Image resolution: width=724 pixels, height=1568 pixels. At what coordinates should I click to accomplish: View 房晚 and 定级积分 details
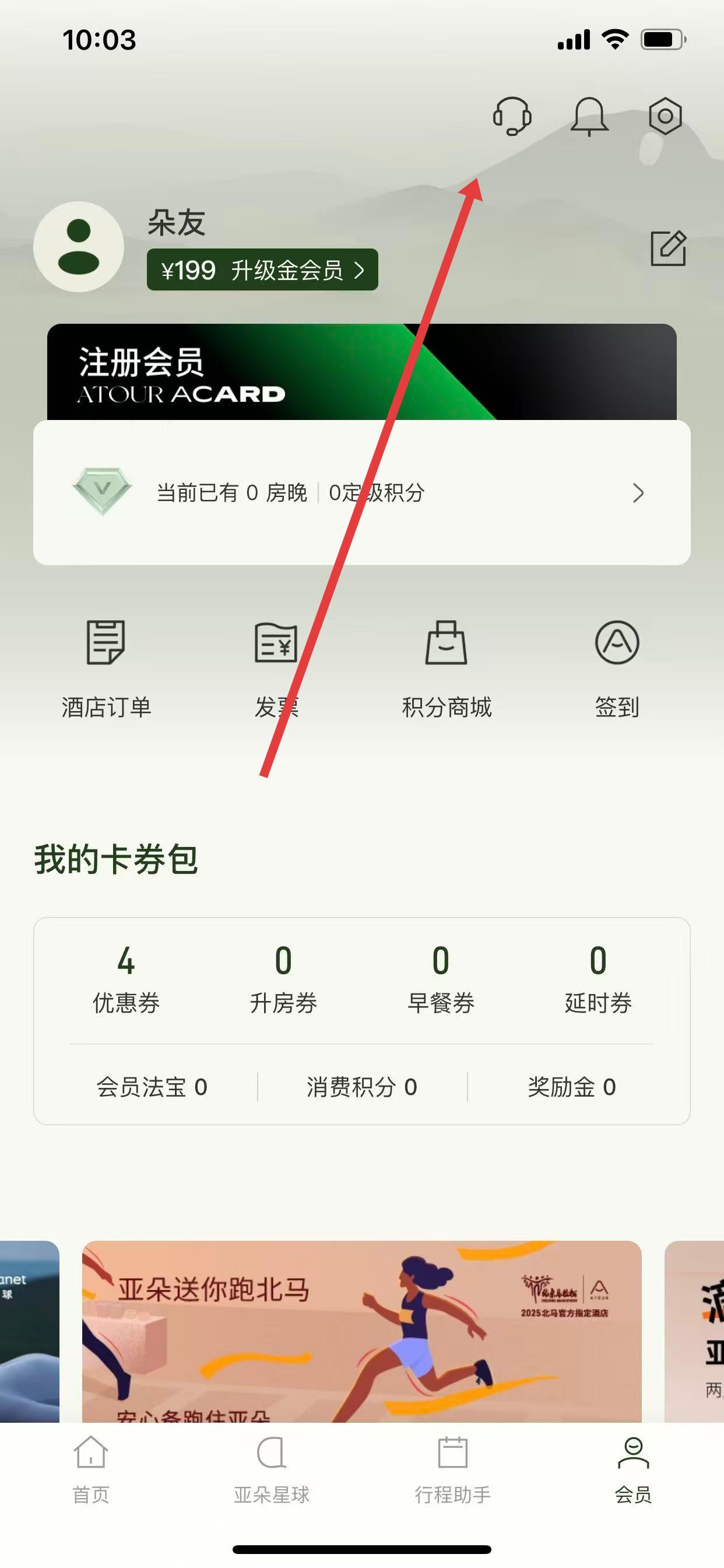[x=361, y=492]
